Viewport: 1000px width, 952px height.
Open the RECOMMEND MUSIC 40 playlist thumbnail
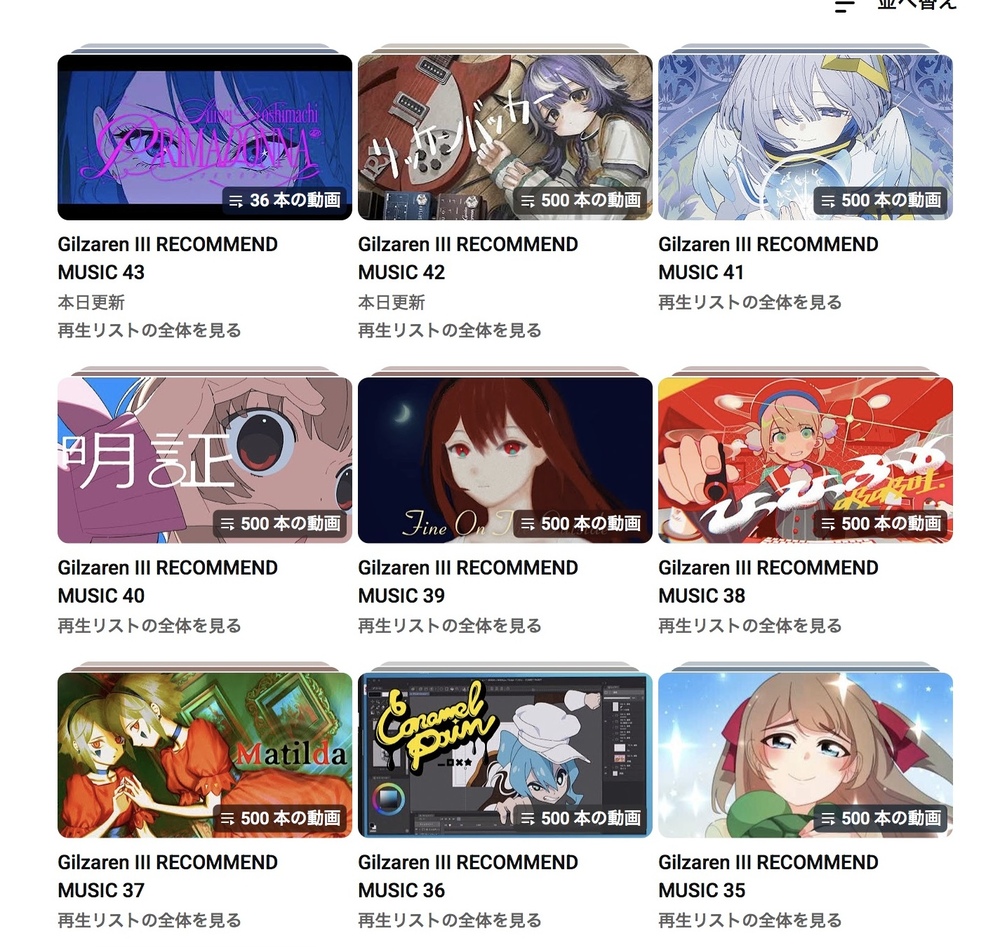tap(205, 460)
